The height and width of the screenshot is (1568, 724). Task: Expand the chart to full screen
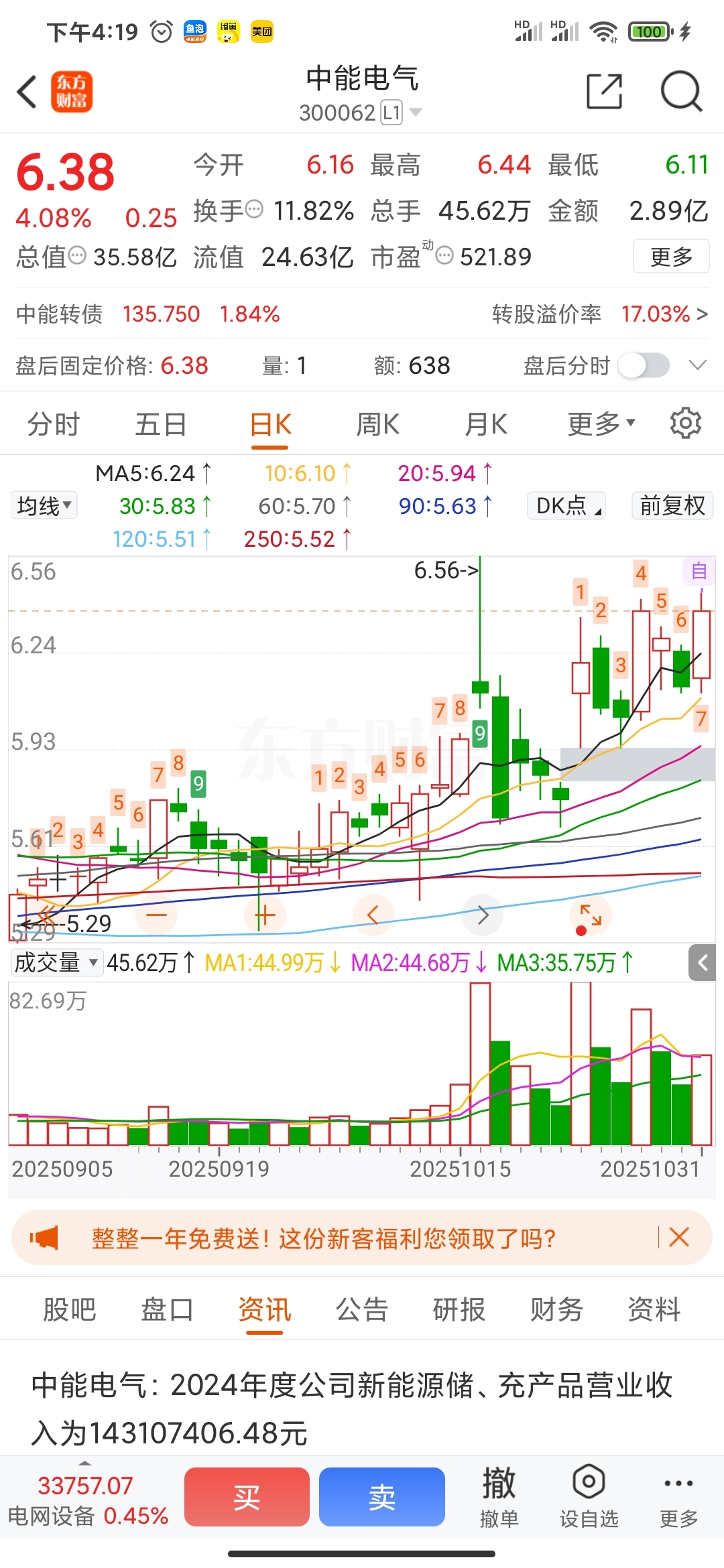pos(590,915)
